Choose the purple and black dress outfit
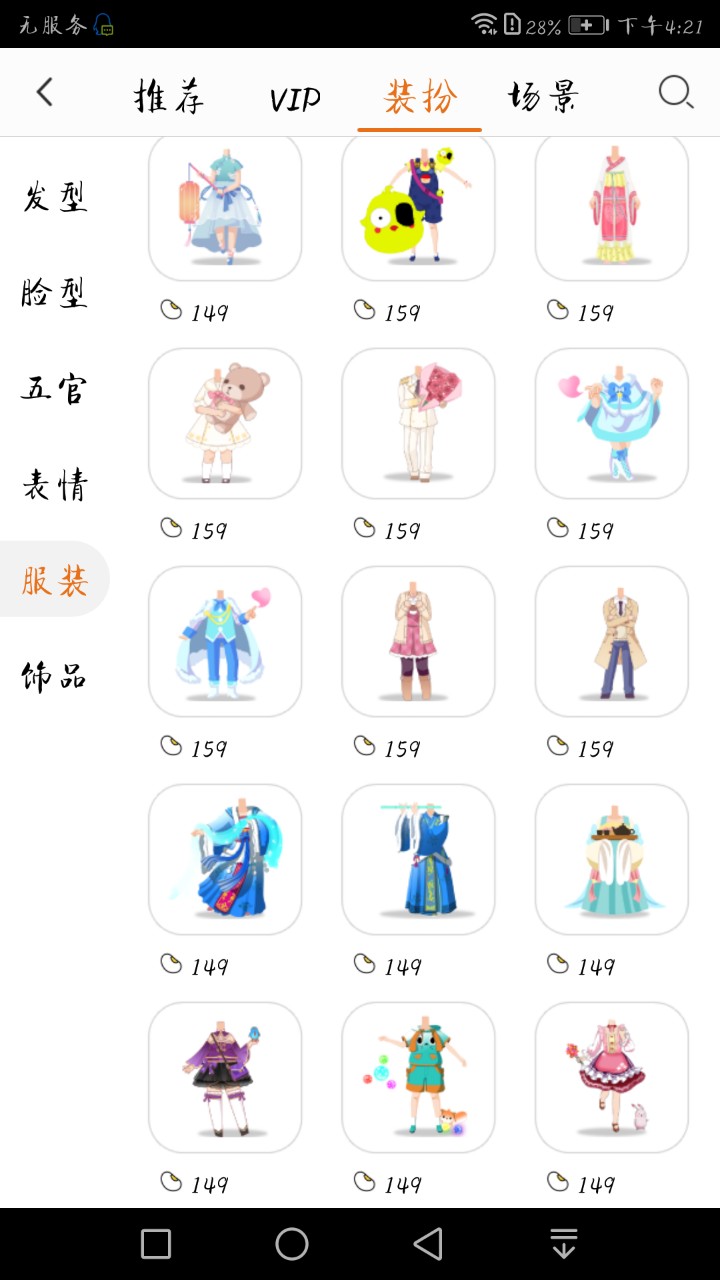Image resolution: width=720 pixels, height=1280 pixels. pos(225,1077)
